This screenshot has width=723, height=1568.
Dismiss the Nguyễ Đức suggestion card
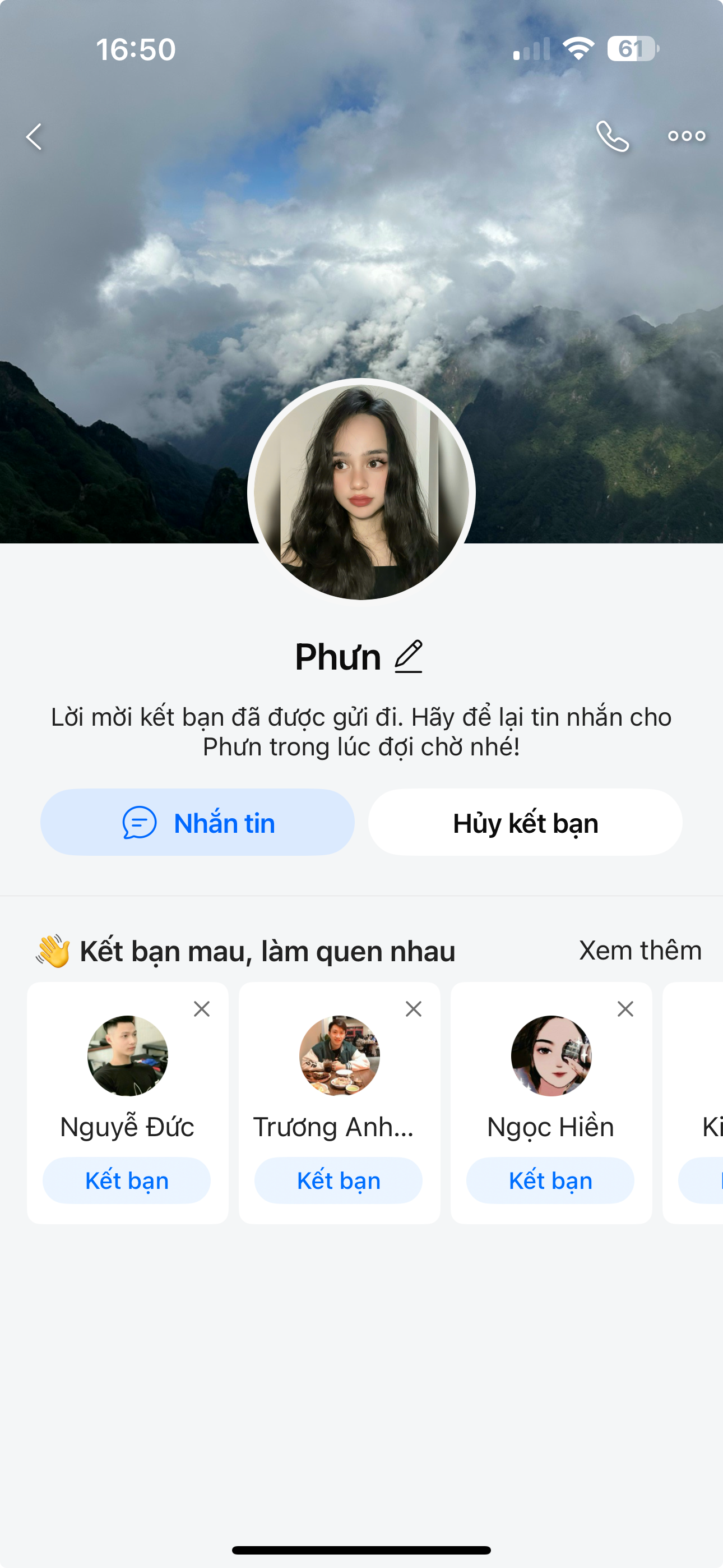click(x=201, y=1009)
